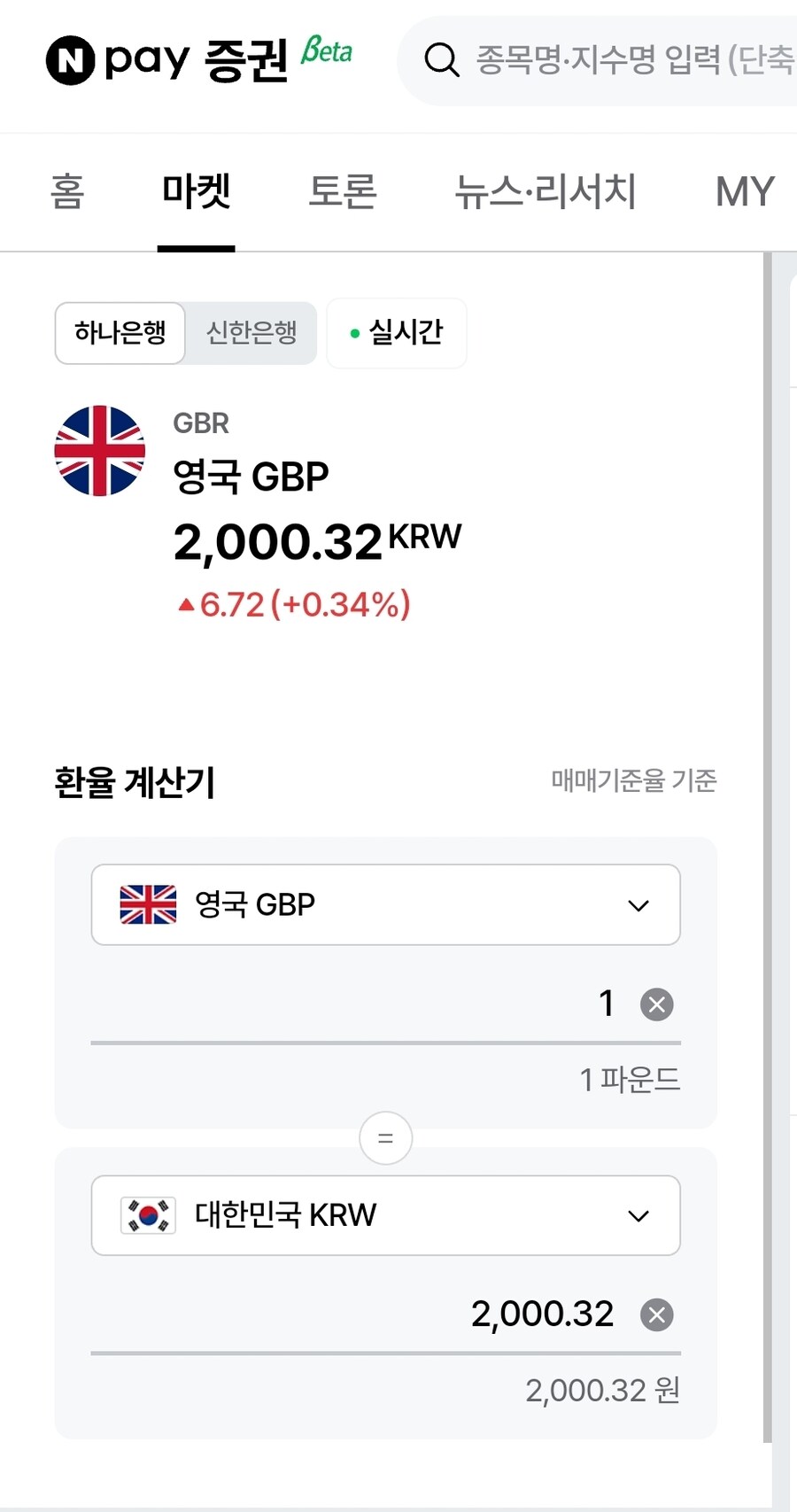The width and height of the screenshot is (797, 1512).
Task: Click the equals swap icon between currency fields
Action: pyautogui.click(x=385, y=1137)
